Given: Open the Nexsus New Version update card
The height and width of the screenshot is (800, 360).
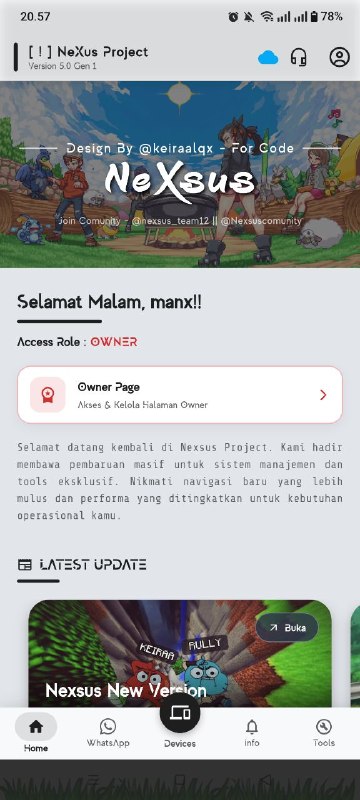Looking at the screenshot, I should [180, 654].
